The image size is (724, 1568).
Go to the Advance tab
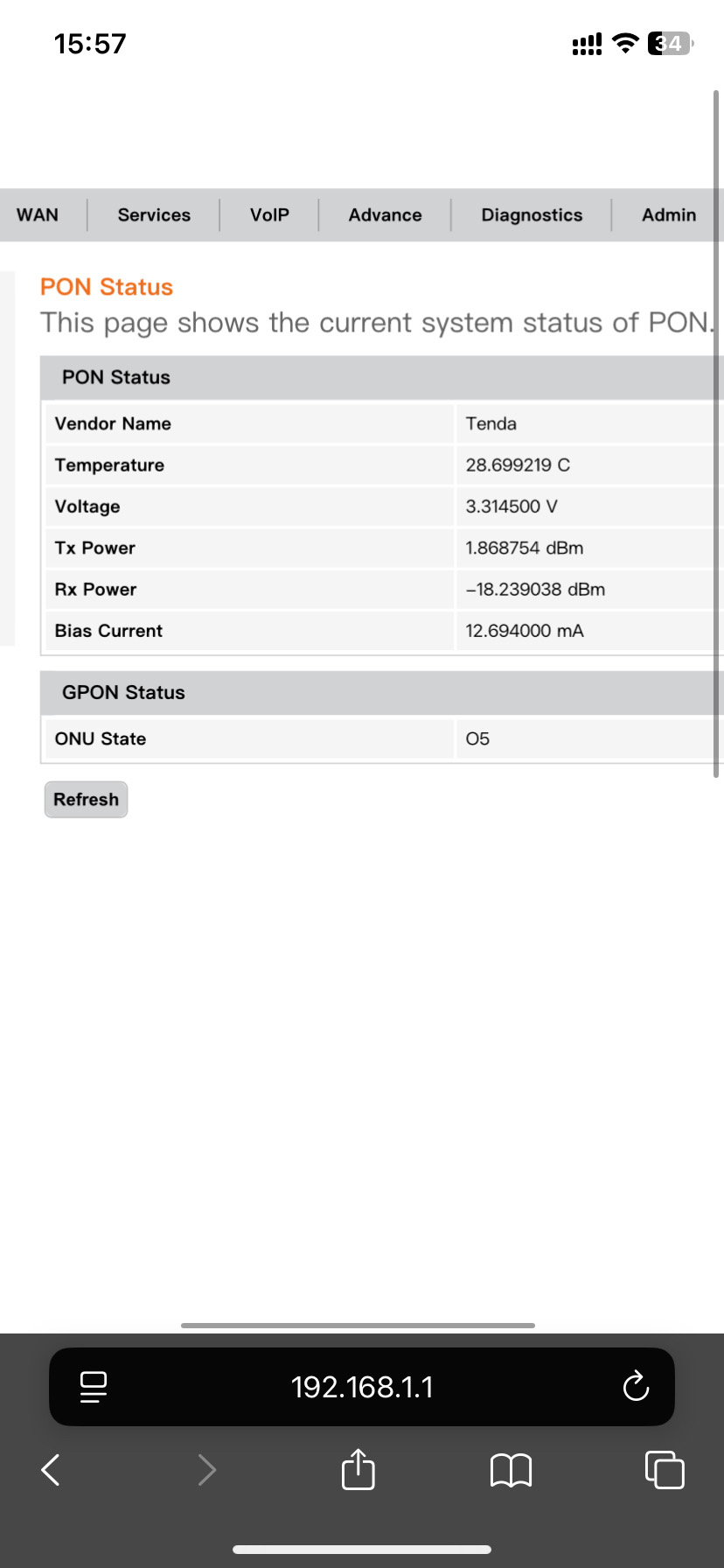coord(385,215)
